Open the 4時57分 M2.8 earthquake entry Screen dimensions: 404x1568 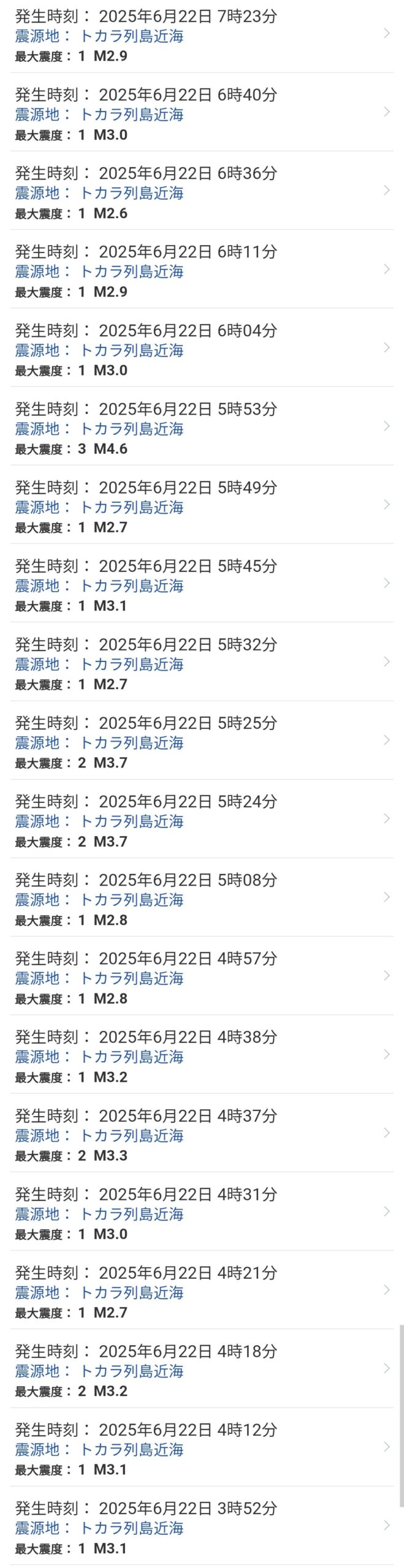[x=202, y=978]
